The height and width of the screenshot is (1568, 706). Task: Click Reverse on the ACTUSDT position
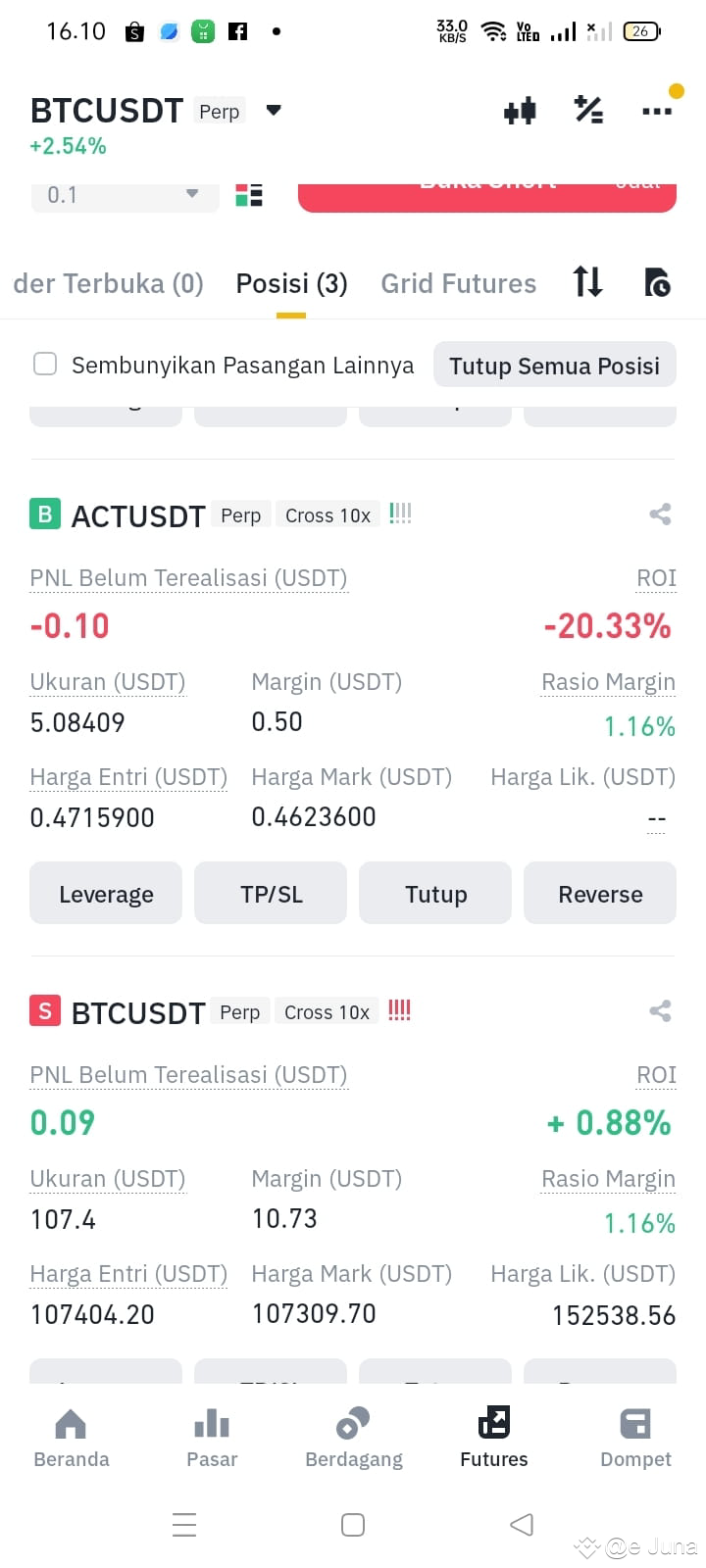click(x=599, y=893)
